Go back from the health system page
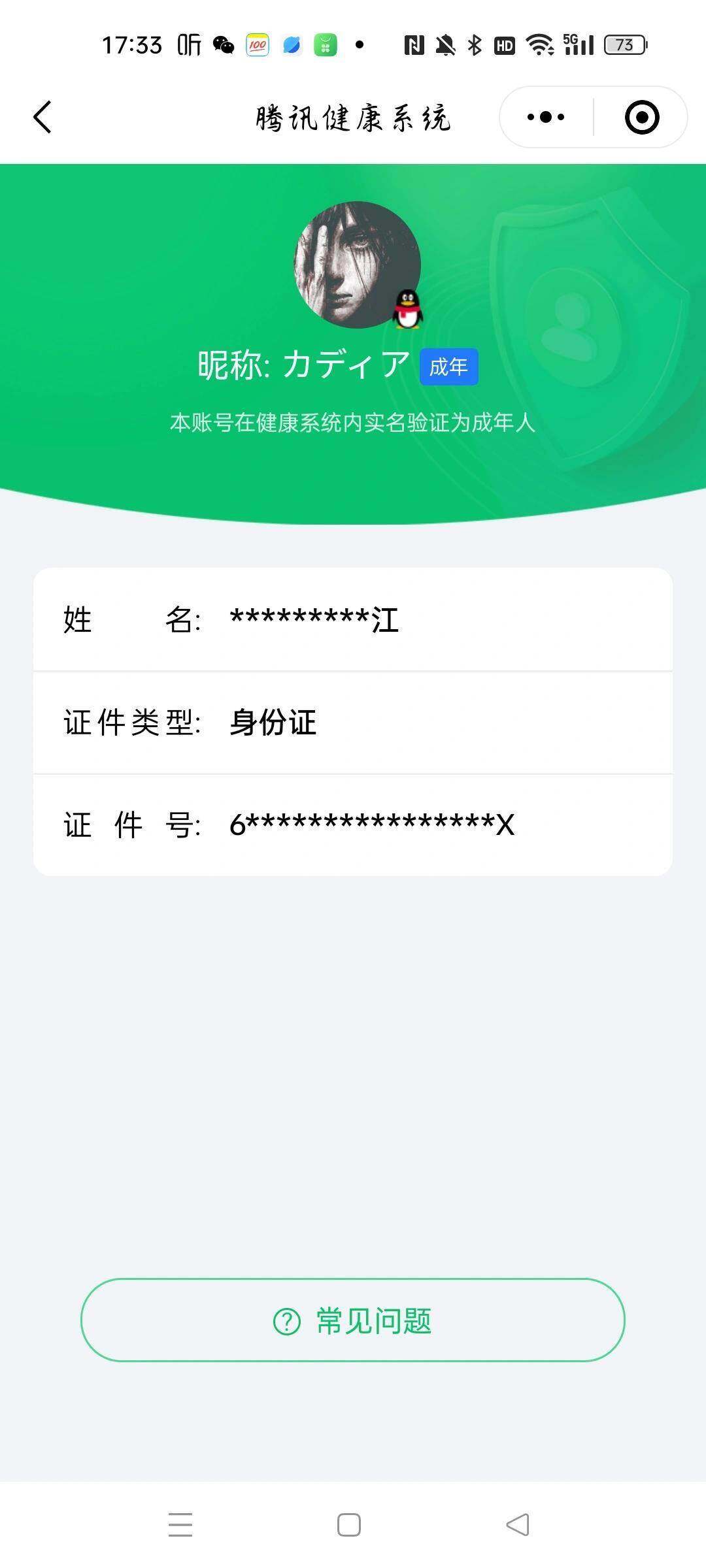This screenshot has width=706, height=1568. [42, 118]
